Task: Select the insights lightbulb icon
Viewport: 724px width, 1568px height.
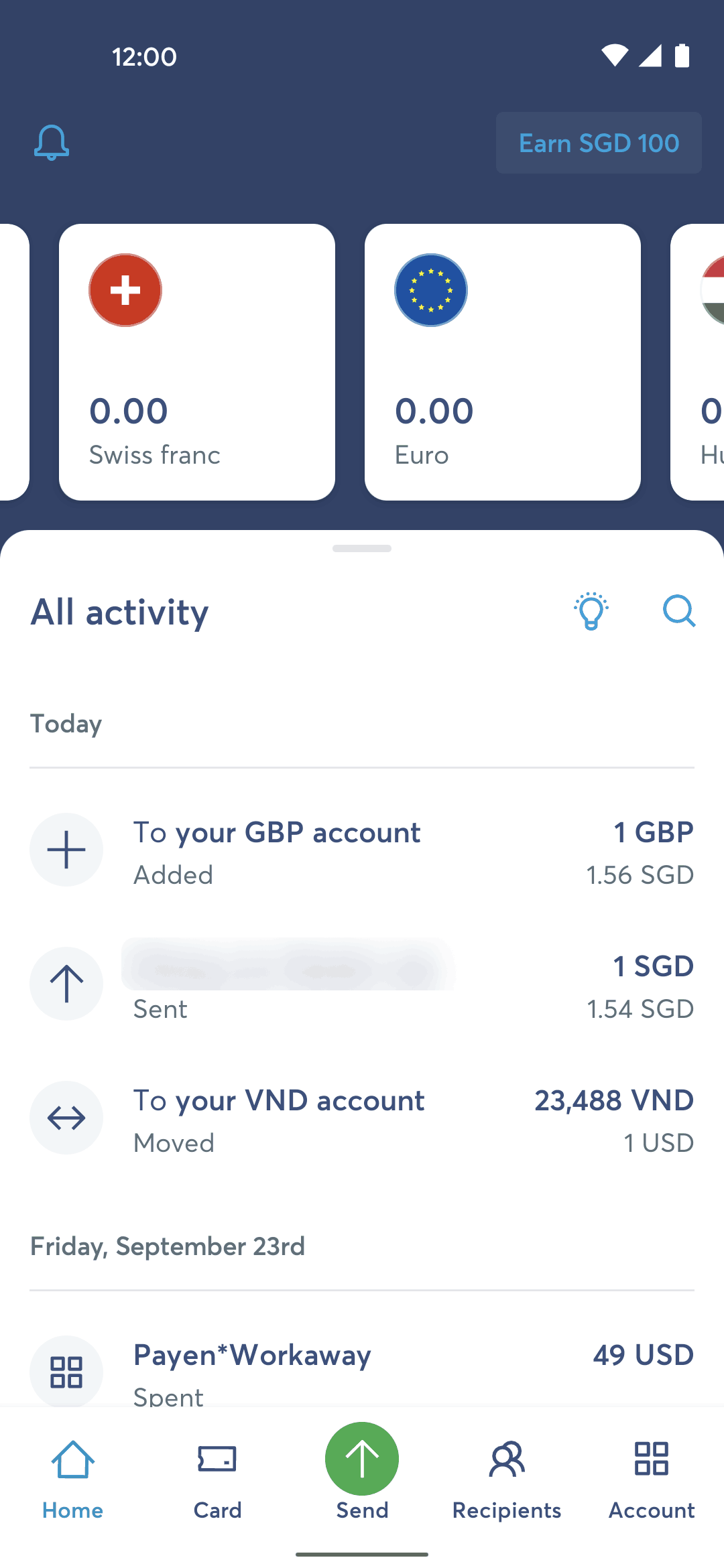Action: coord(591,610)
